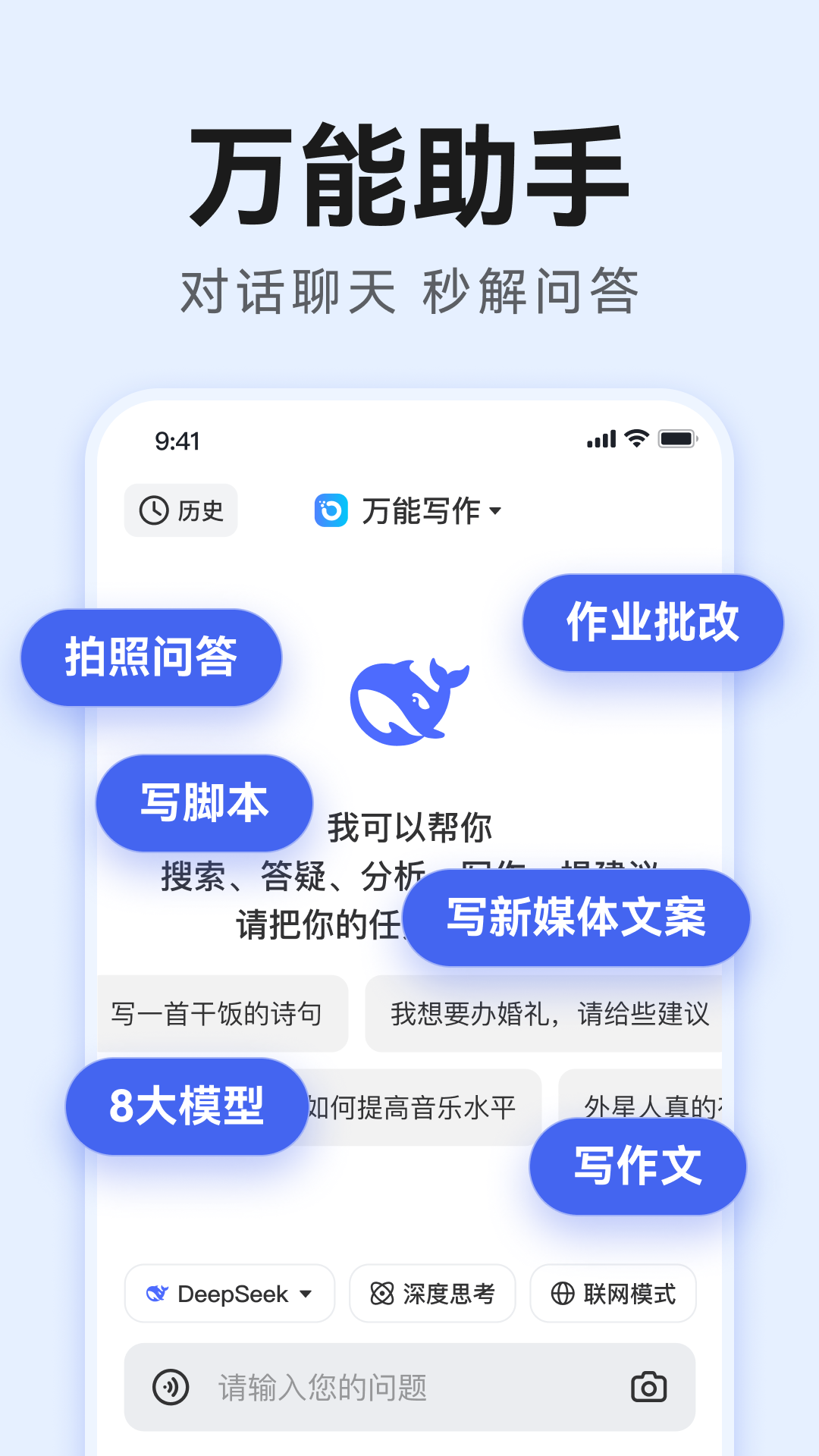Enable 深度思考 deep thinking mode
This screenshot has width=819, height=1456.
tap(432, 1294)
